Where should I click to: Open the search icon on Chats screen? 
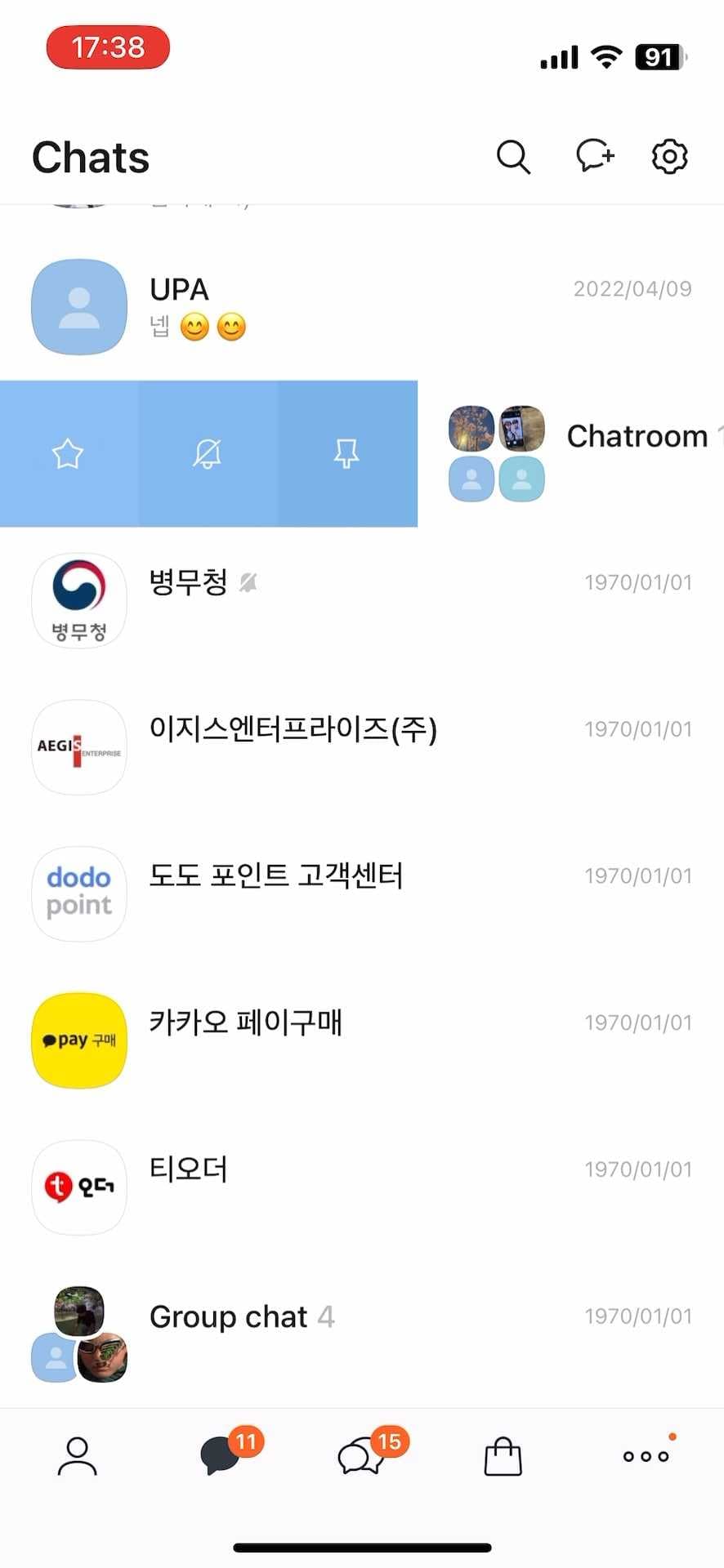point(513,157)
